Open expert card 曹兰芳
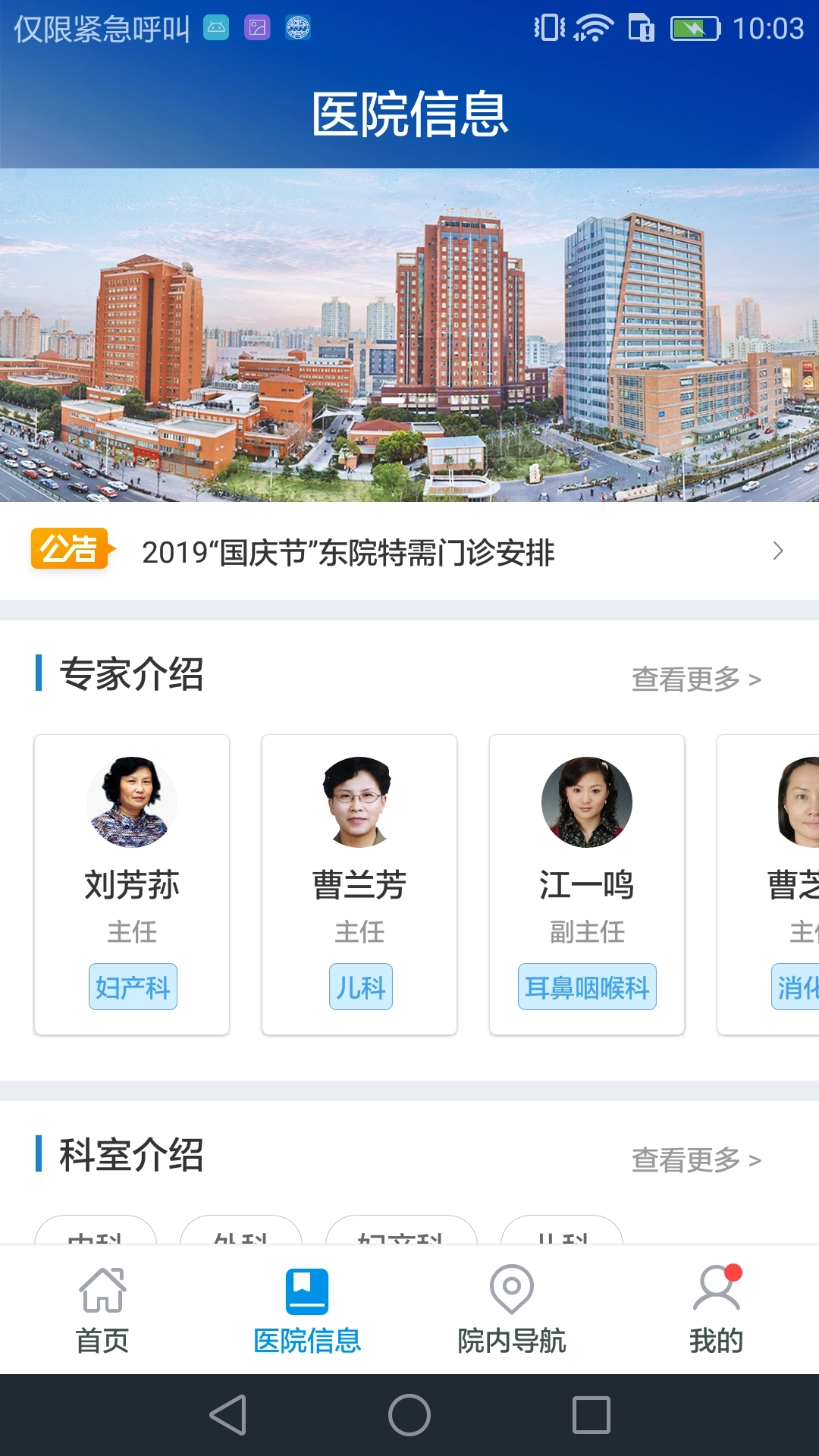 pos(359,883)
